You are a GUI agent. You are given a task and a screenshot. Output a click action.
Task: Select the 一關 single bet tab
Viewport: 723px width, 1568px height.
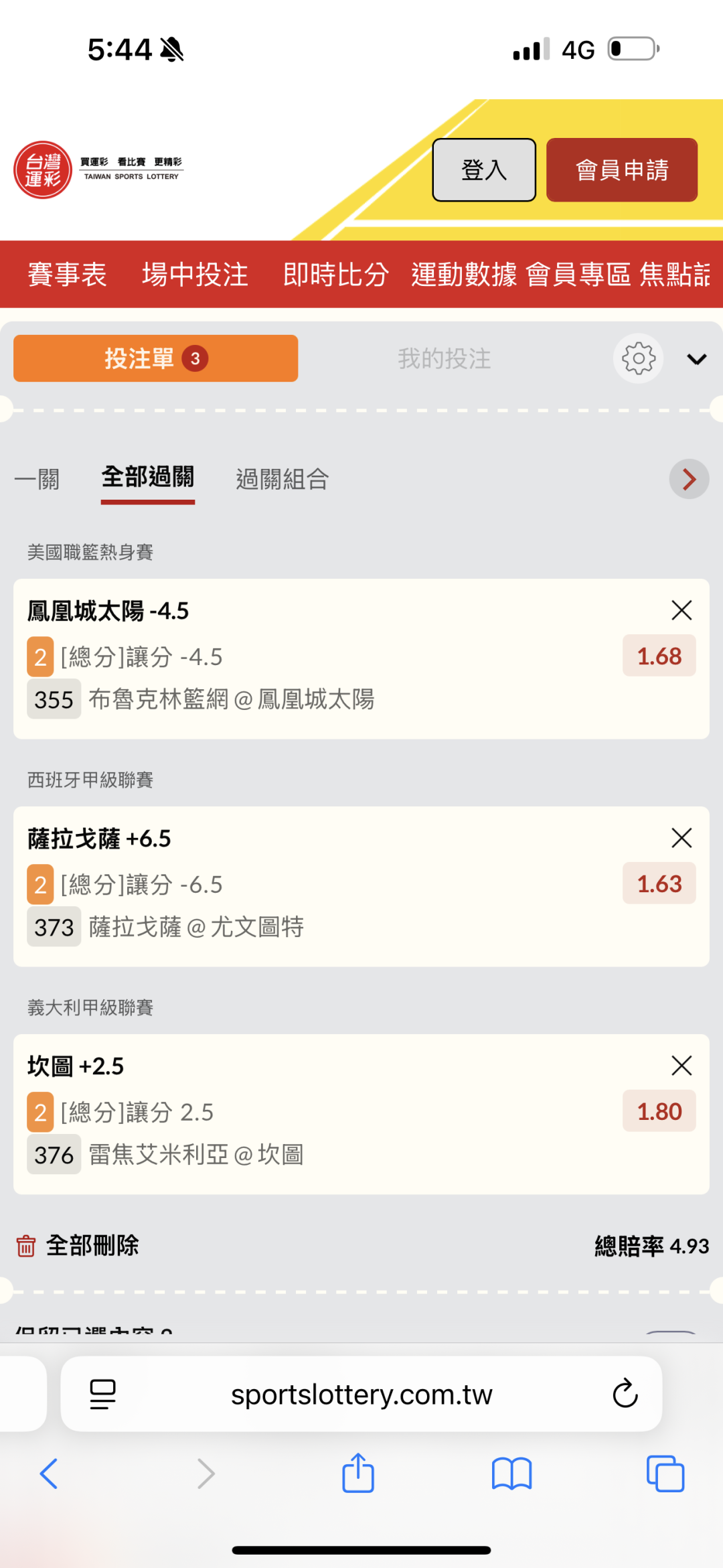point(37,480)
